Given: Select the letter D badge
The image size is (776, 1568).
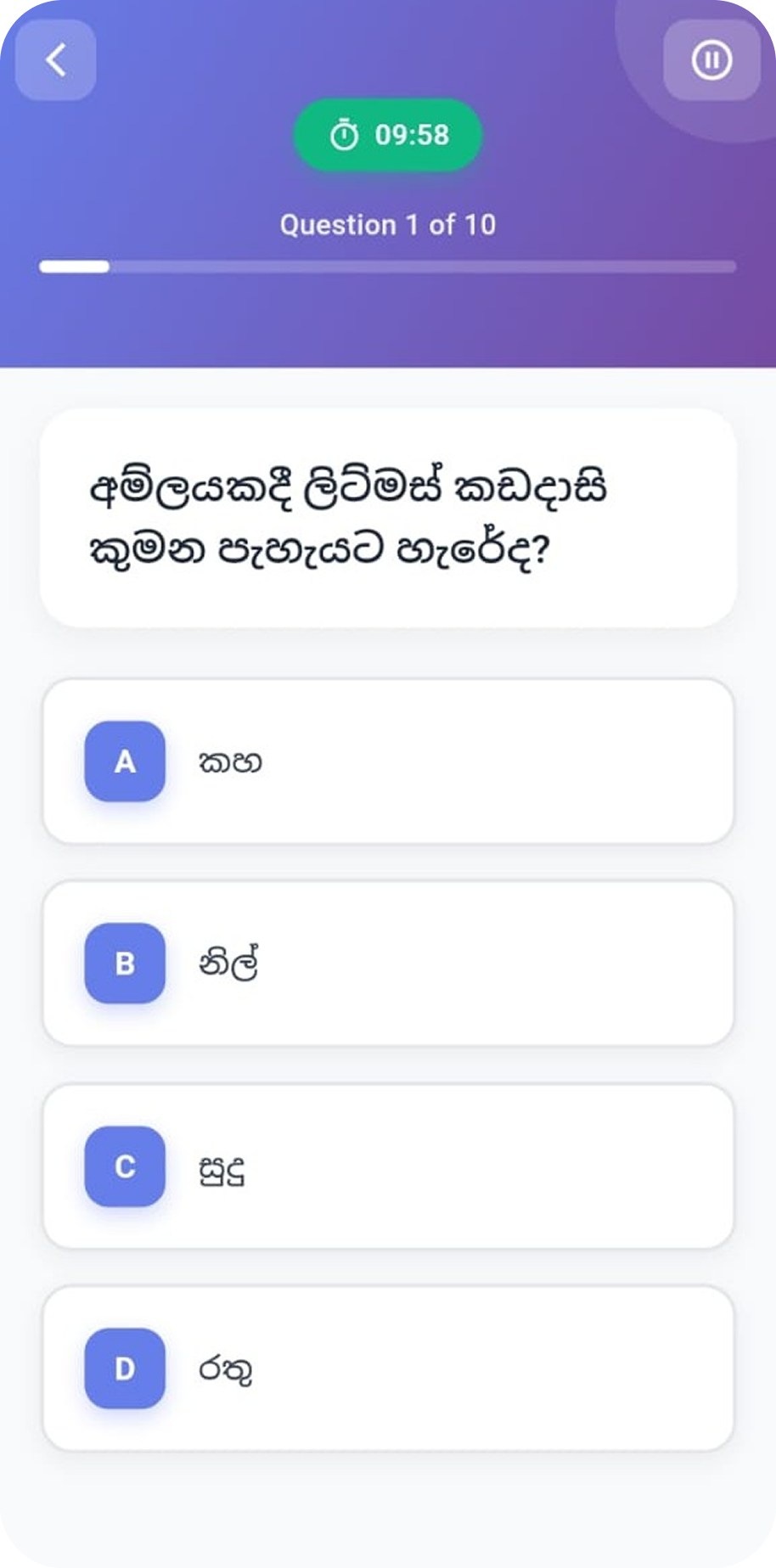Looking at the screenshot, I should 125,1368.
